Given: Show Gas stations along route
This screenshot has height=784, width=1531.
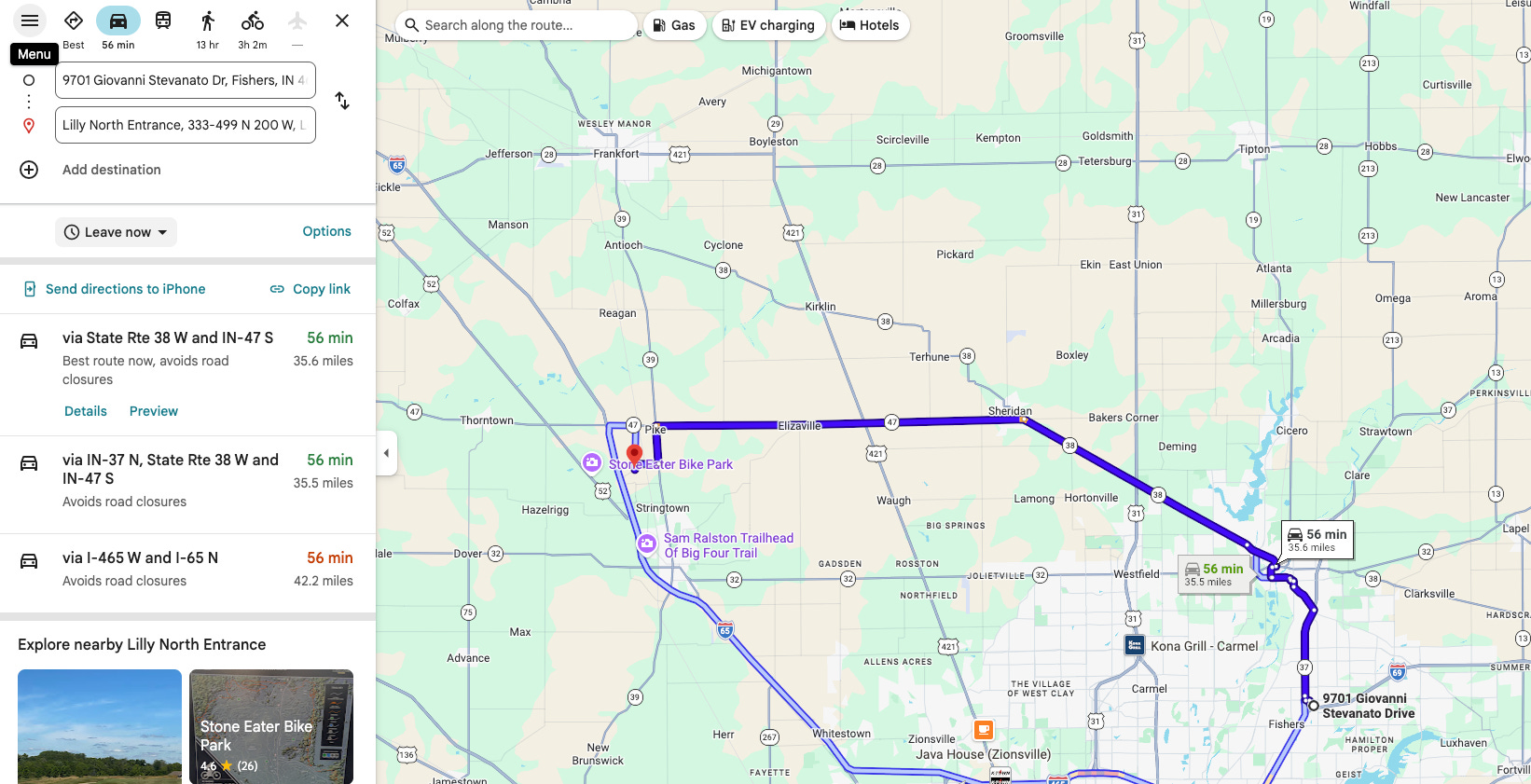Looking at the screenshot, I should point(674,25).
